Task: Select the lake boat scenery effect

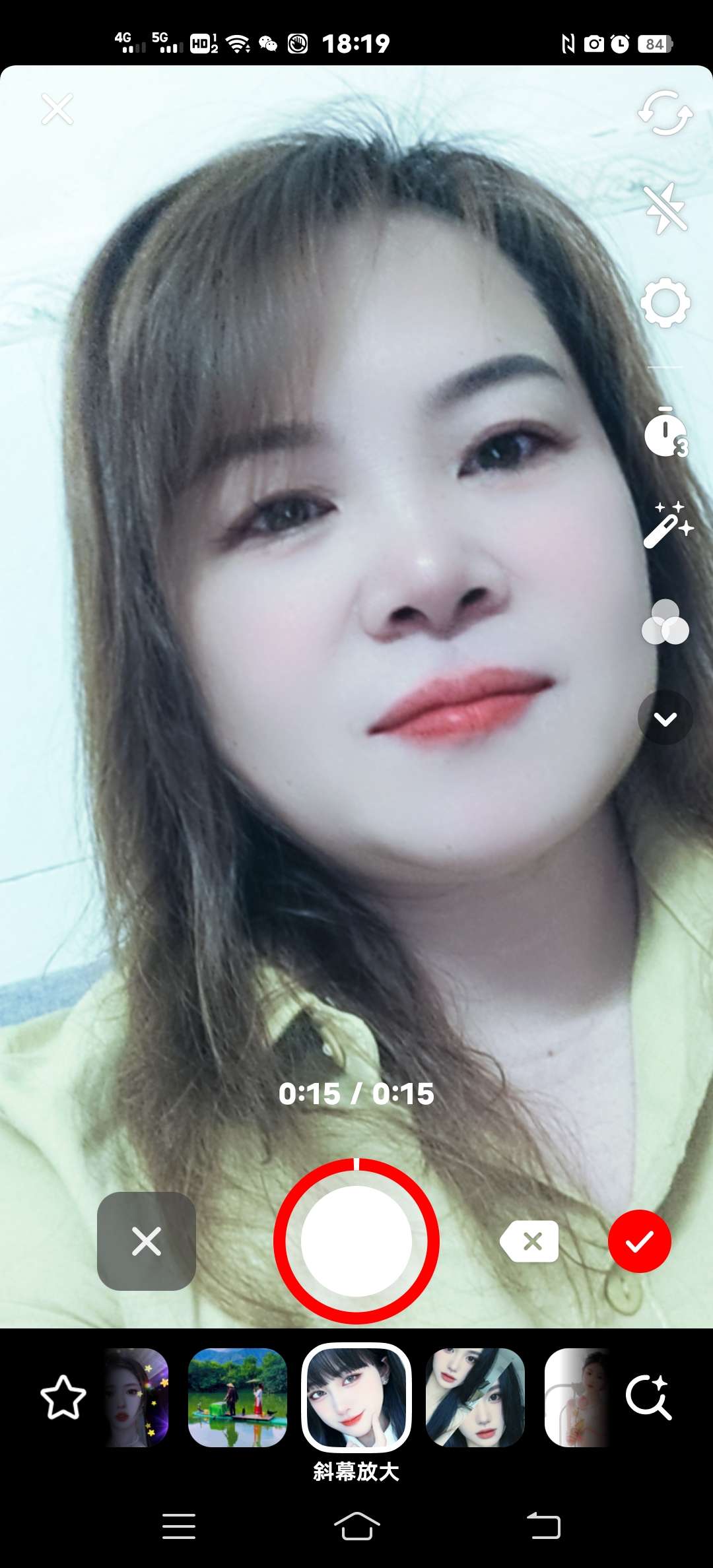Action: pyautogui.click(x=238, y=1398)
